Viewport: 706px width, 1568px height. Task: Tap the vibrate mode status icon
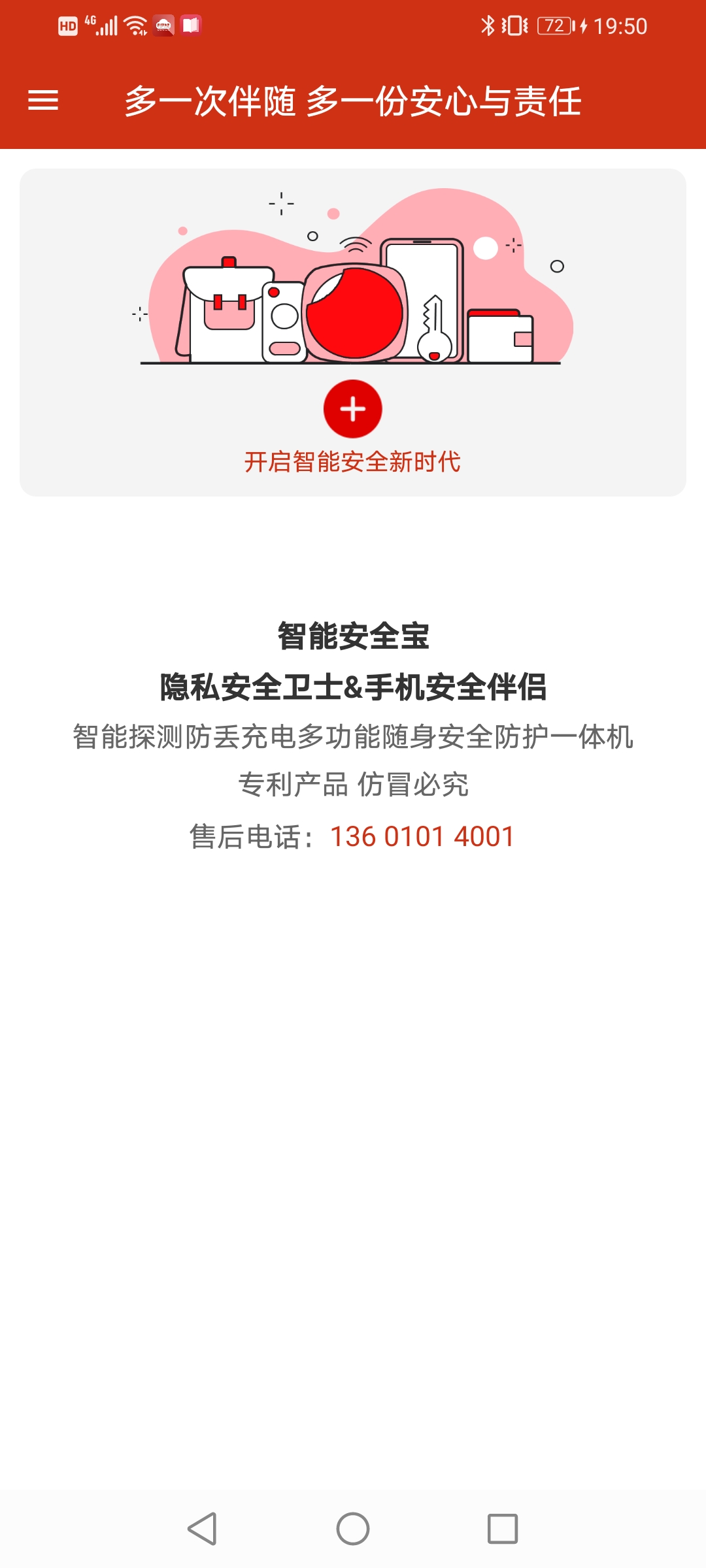(514, 25)
